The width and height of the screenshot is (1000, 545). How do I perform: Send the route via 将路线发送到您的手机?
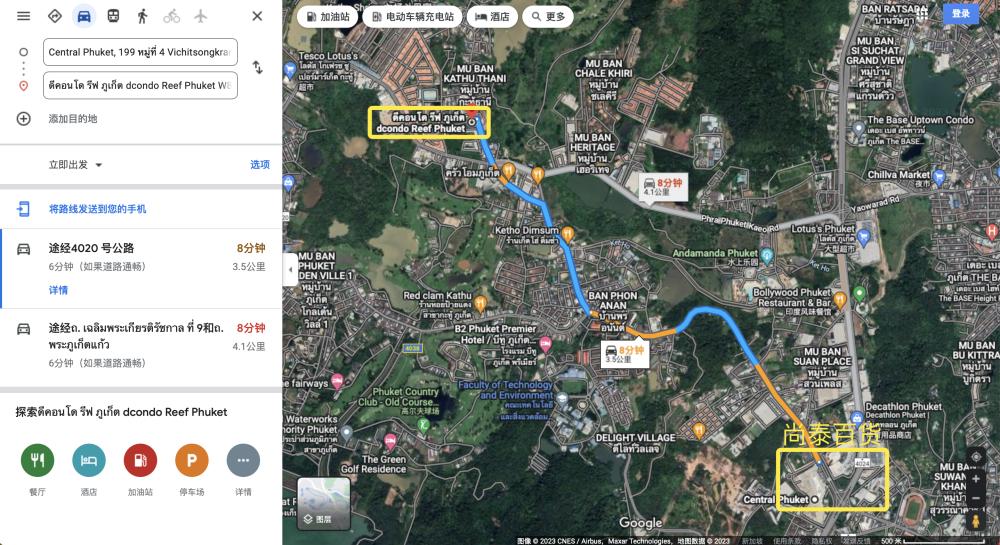point(97,209)
